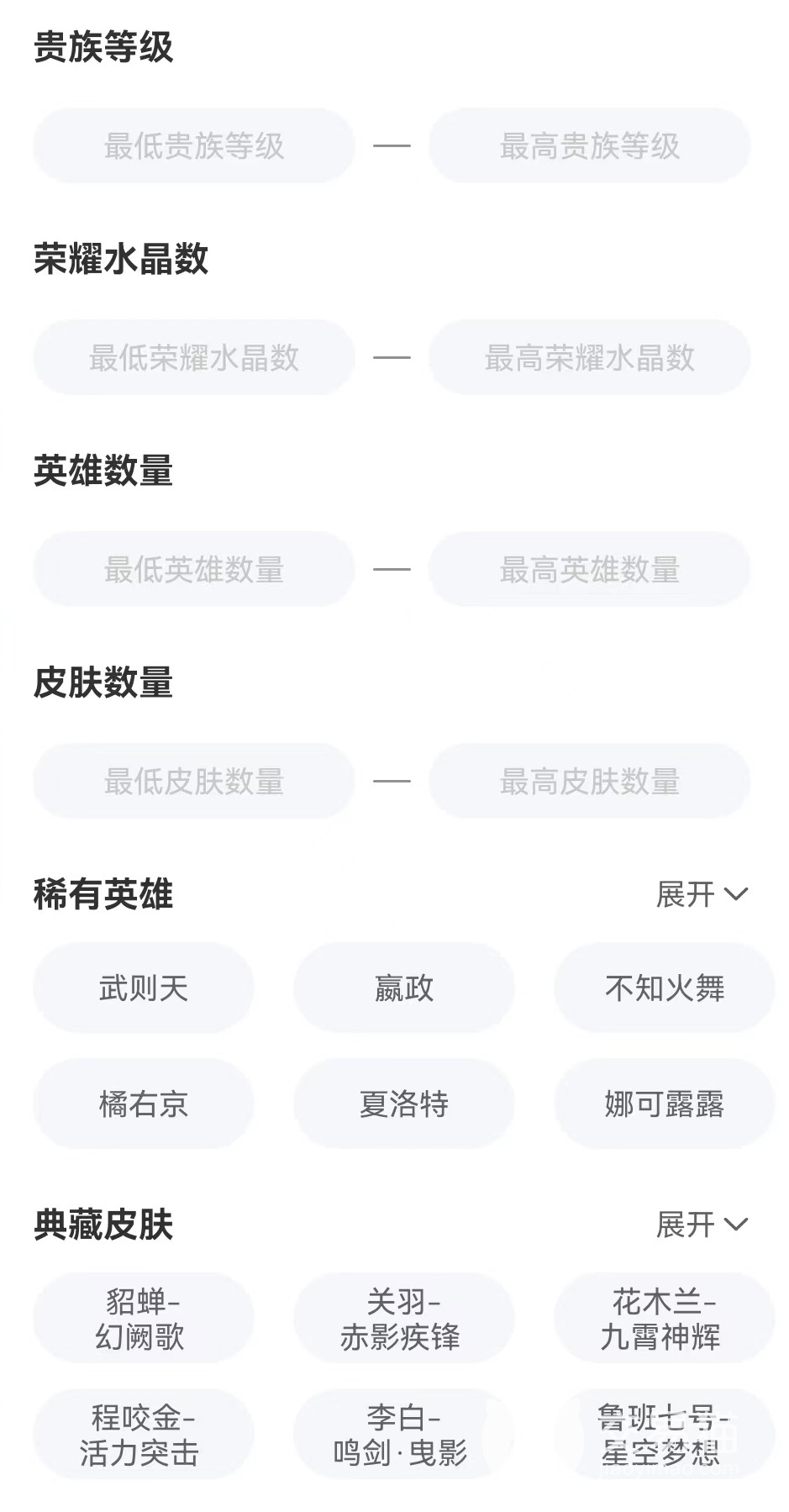Select the 最高皮肤数量 input
The image size is (789, 1512).
(x=589, y=782)
